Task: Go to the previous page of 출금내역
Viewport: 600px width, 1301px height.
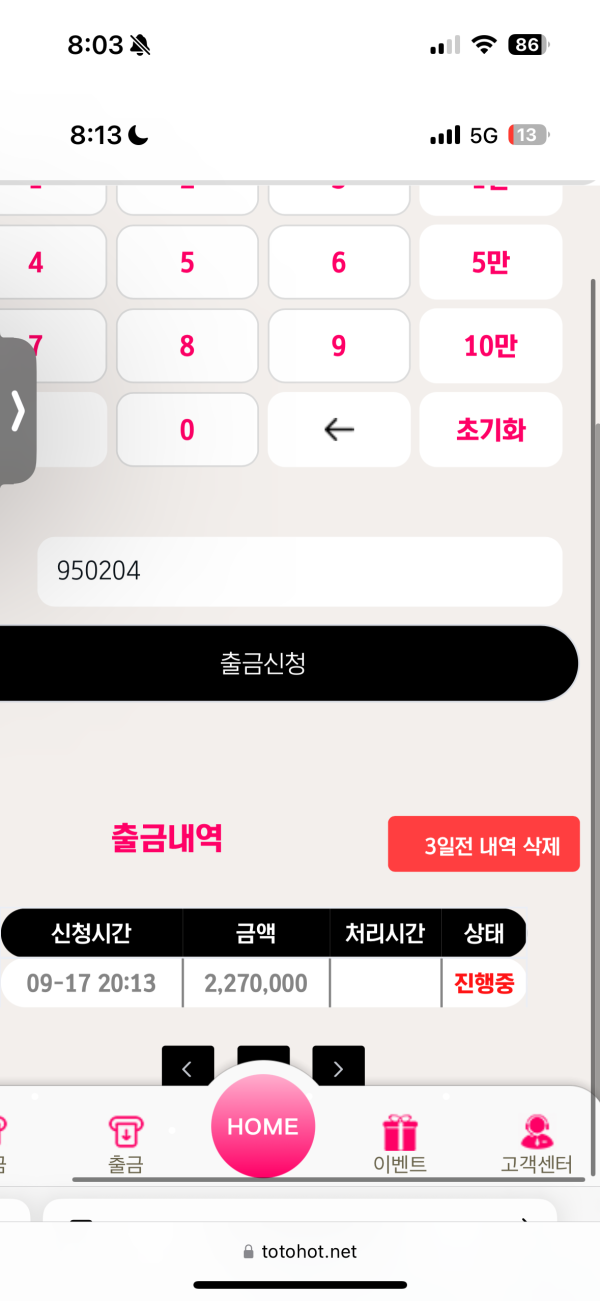Action: click(x=187, y=1068)
